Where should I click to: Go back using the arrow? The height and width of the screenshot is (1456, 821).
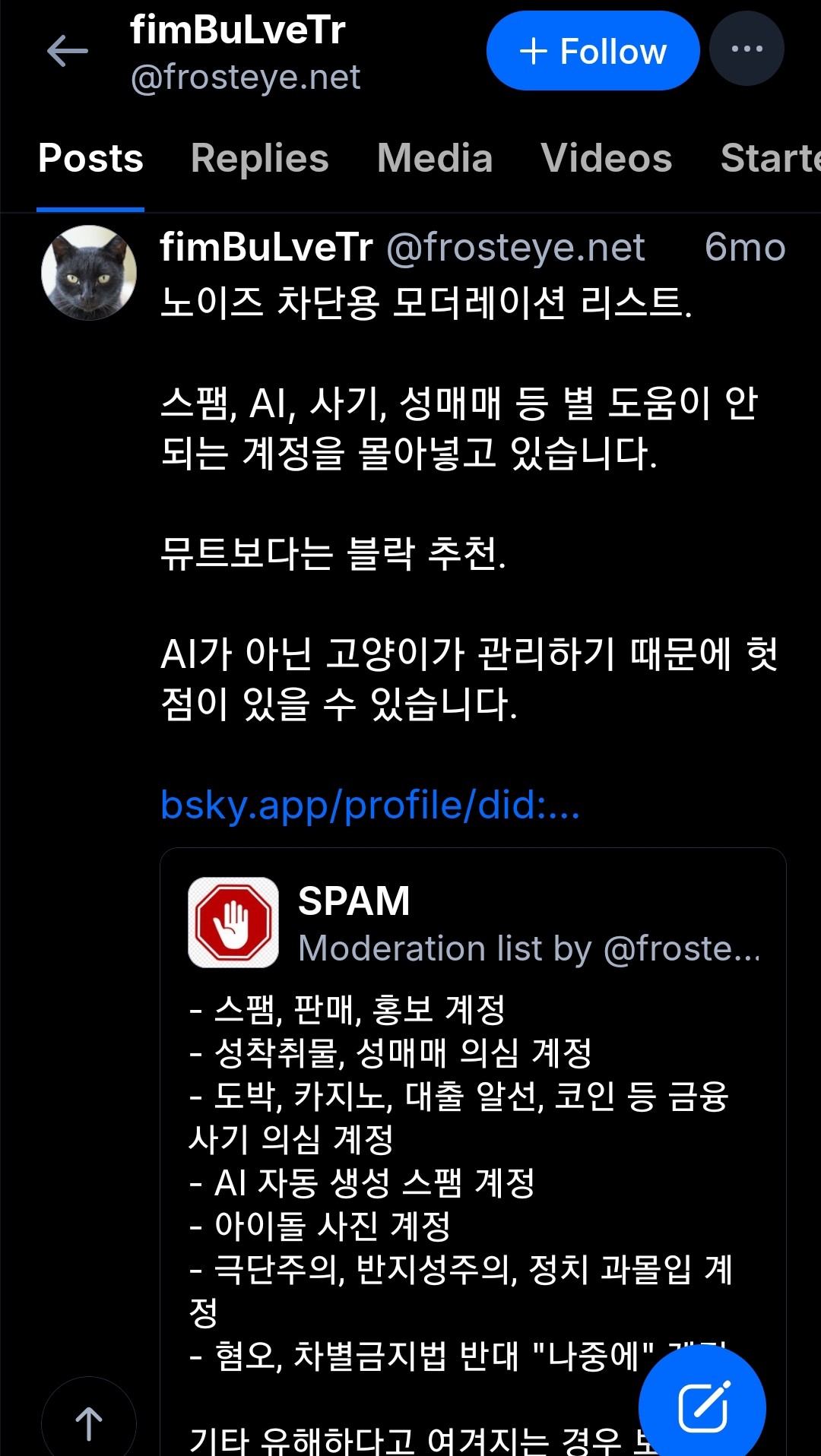pos(67,52)
